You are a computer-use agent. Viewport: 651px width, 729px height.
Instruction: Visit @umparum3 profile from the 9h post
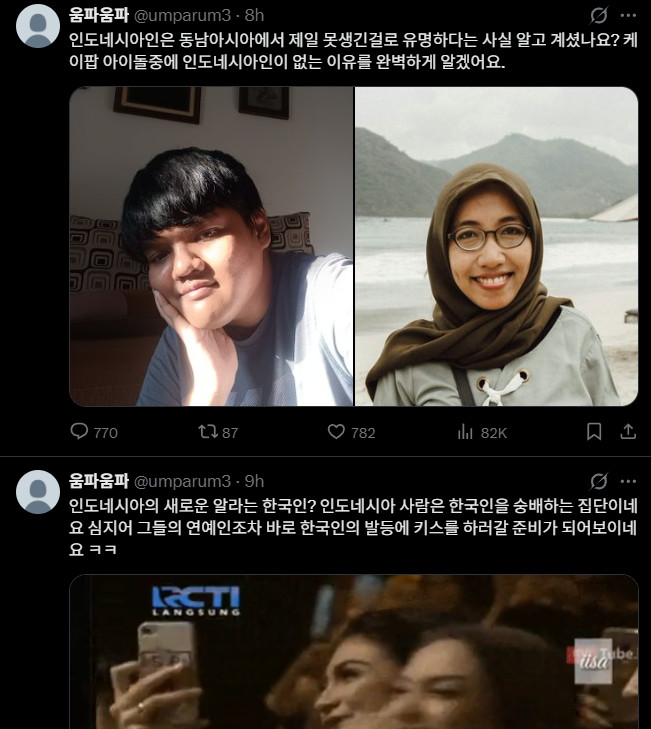(182, 481)
